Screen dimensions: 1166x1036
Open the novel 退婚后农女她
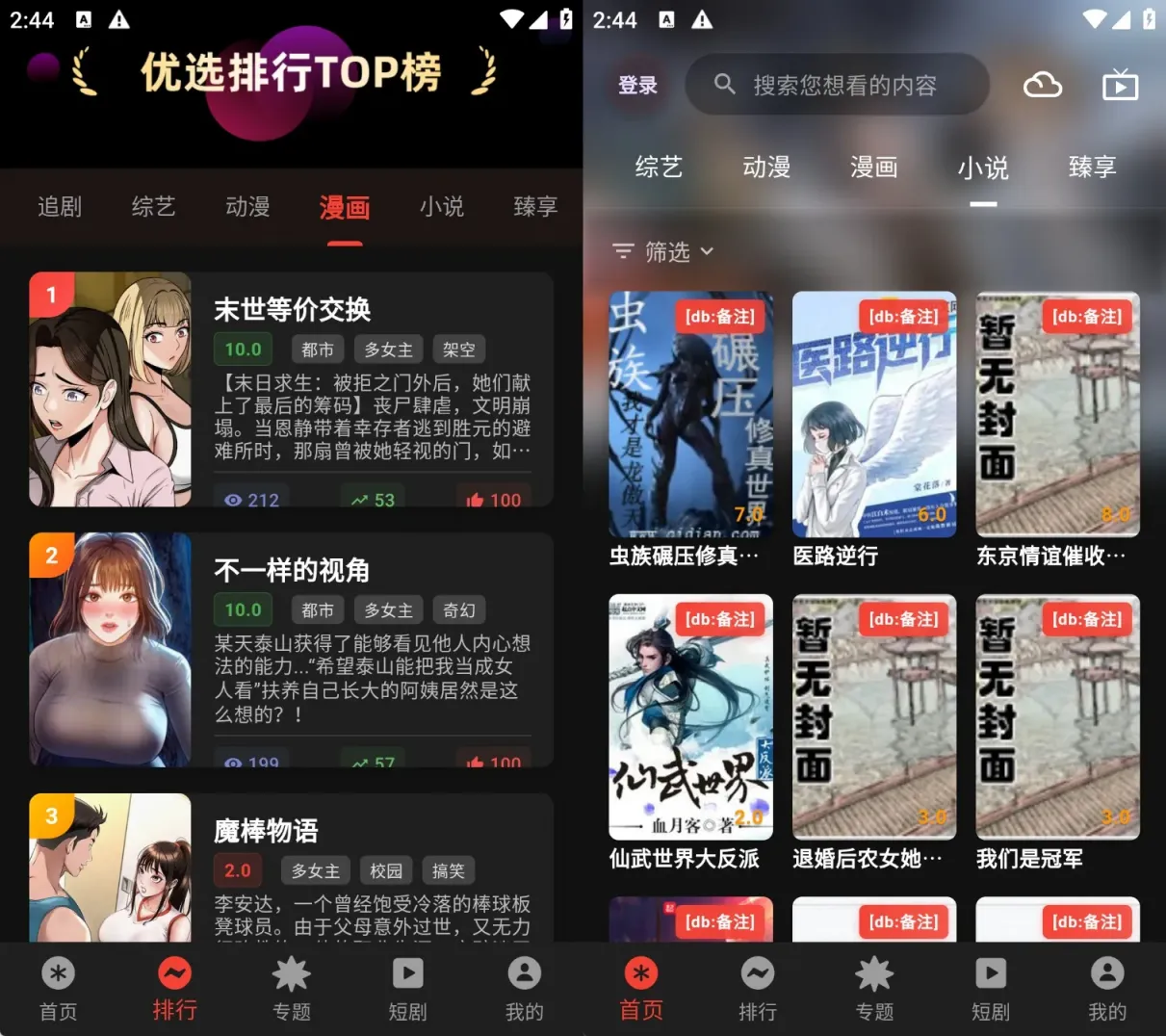coord(874,717)
